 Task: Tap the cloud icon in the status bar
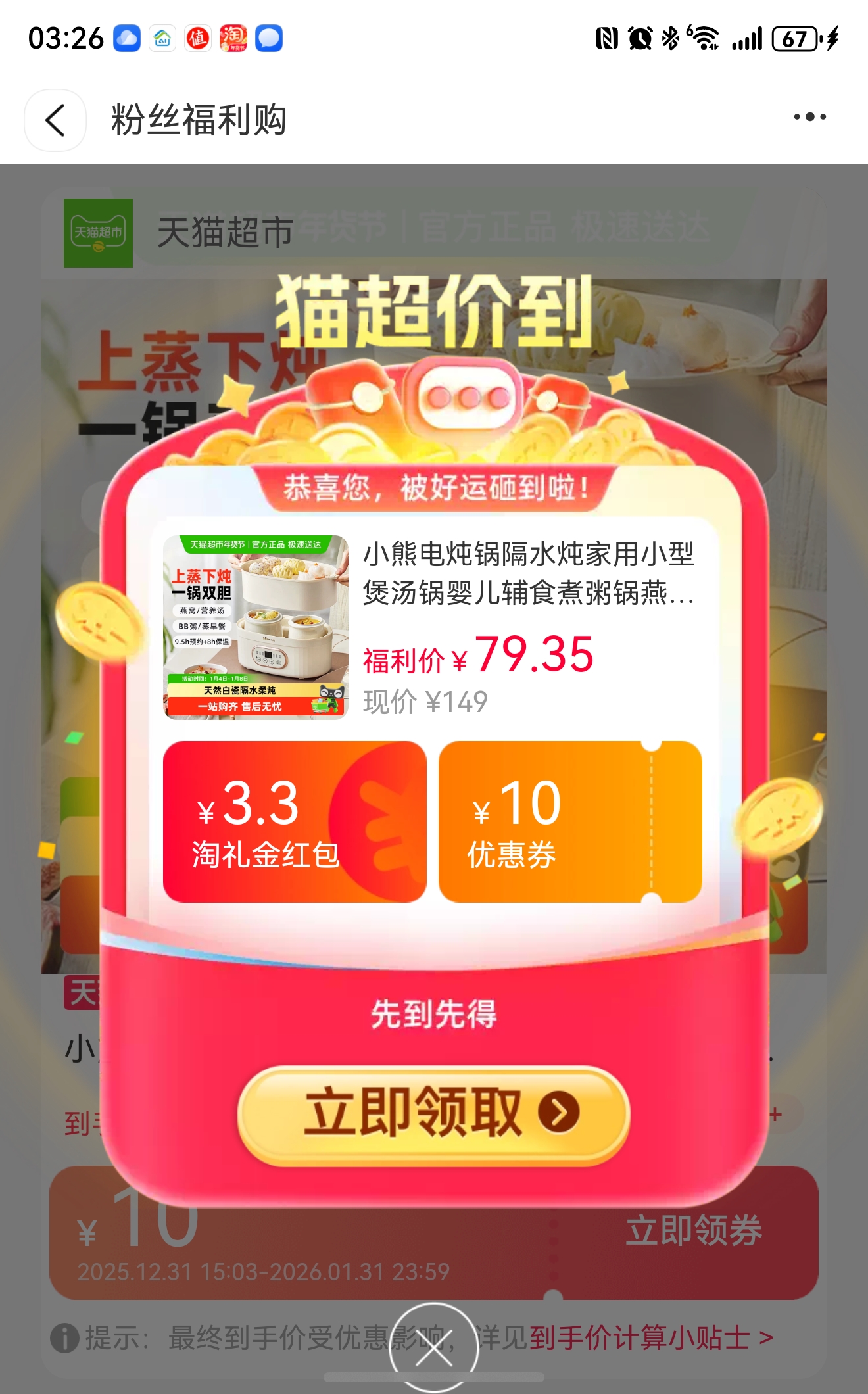coord(127,37)
